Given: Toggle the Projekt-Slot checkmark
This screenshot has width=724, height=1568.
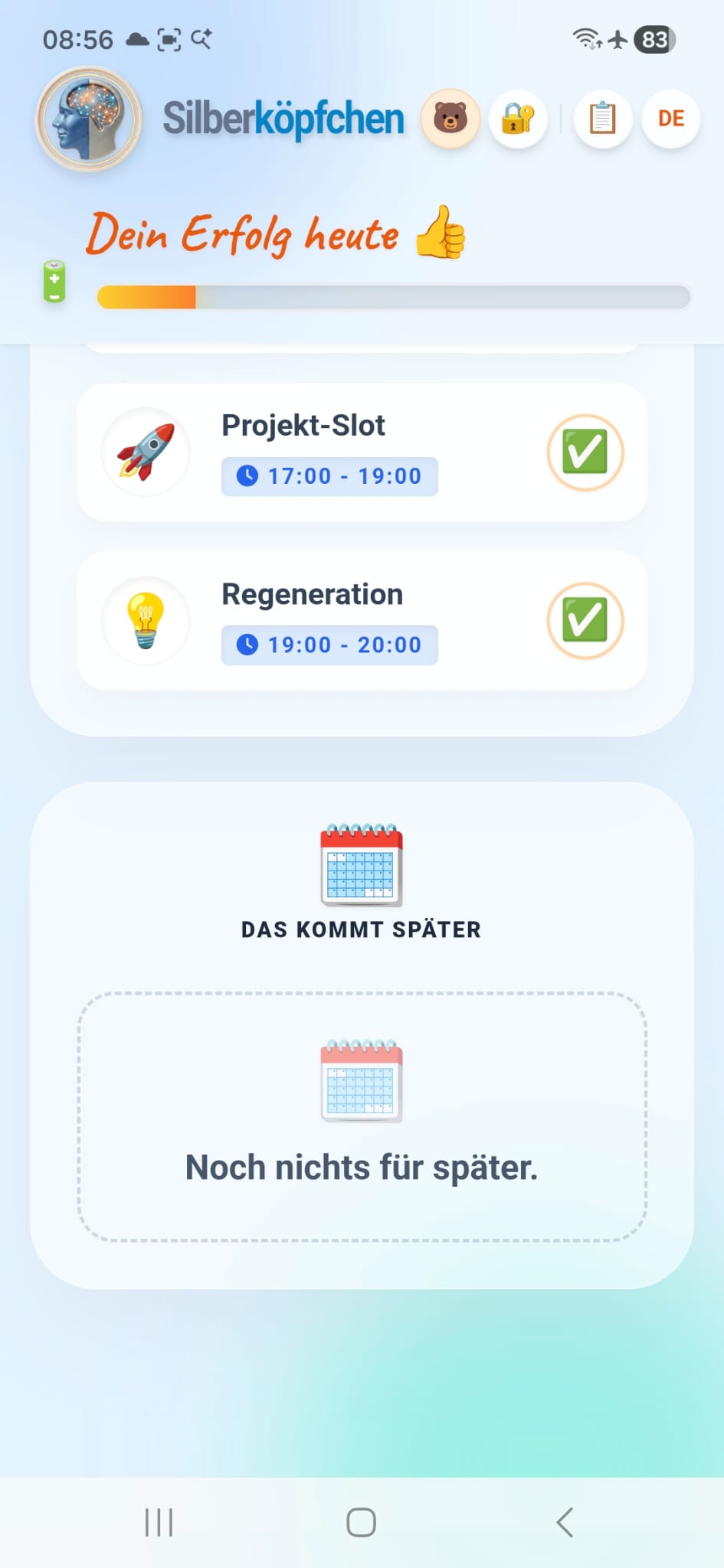Looking at the screenshot, I should (585, 452).
